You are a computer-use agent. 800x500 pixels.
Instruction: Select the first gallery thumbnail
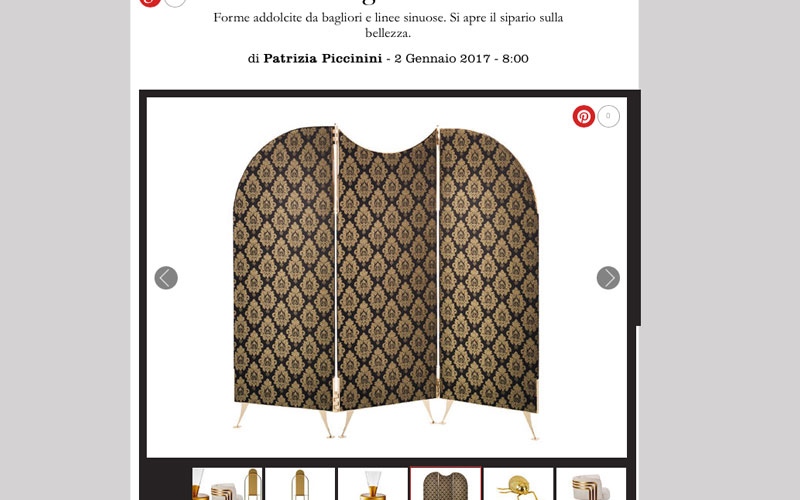click(226, 484)
